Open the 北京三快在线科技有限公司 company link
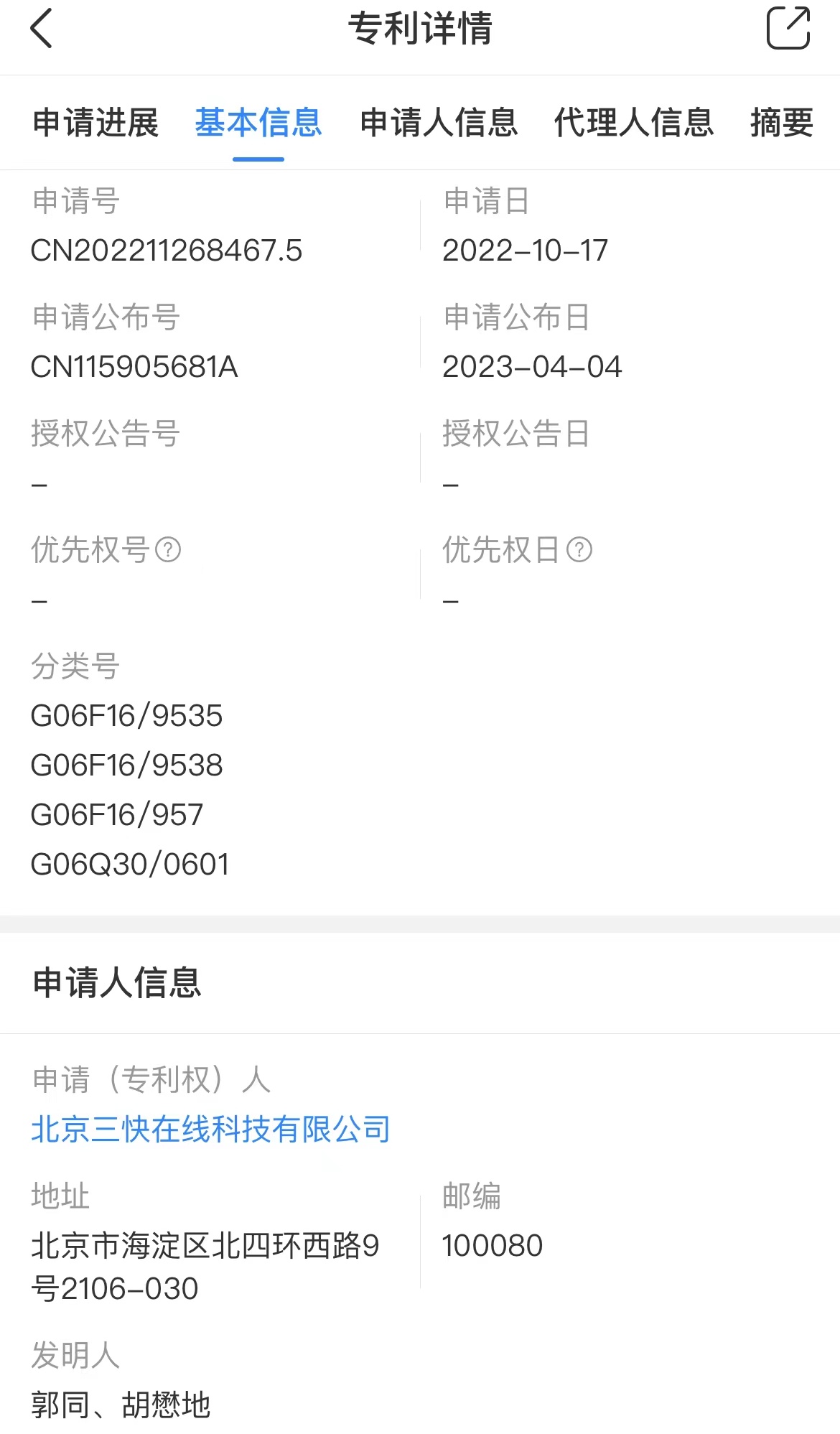840x1434 pixels. click(x=210, y=1130)
